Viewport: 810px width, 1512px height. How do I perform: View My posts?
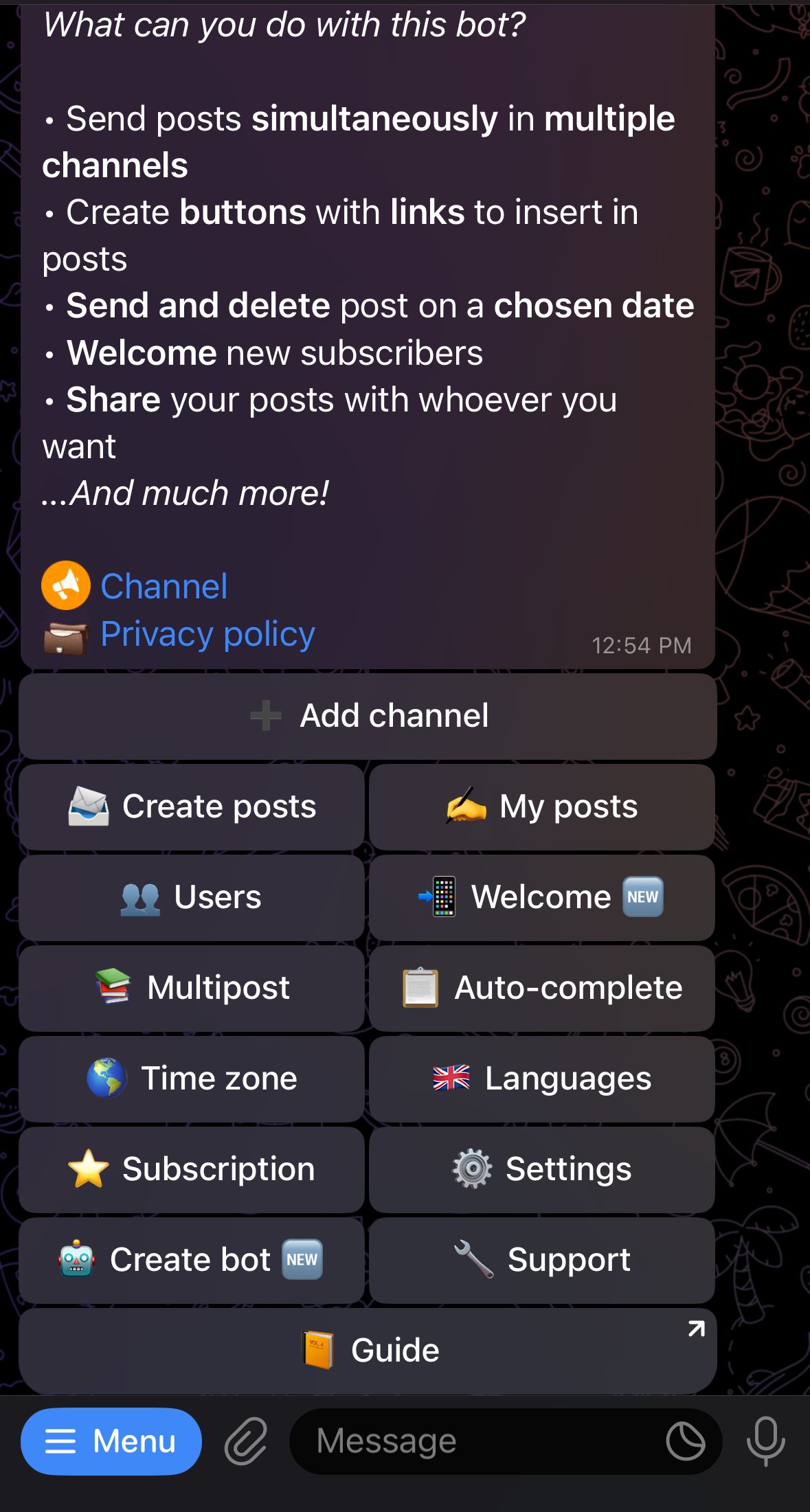point(542,806)
